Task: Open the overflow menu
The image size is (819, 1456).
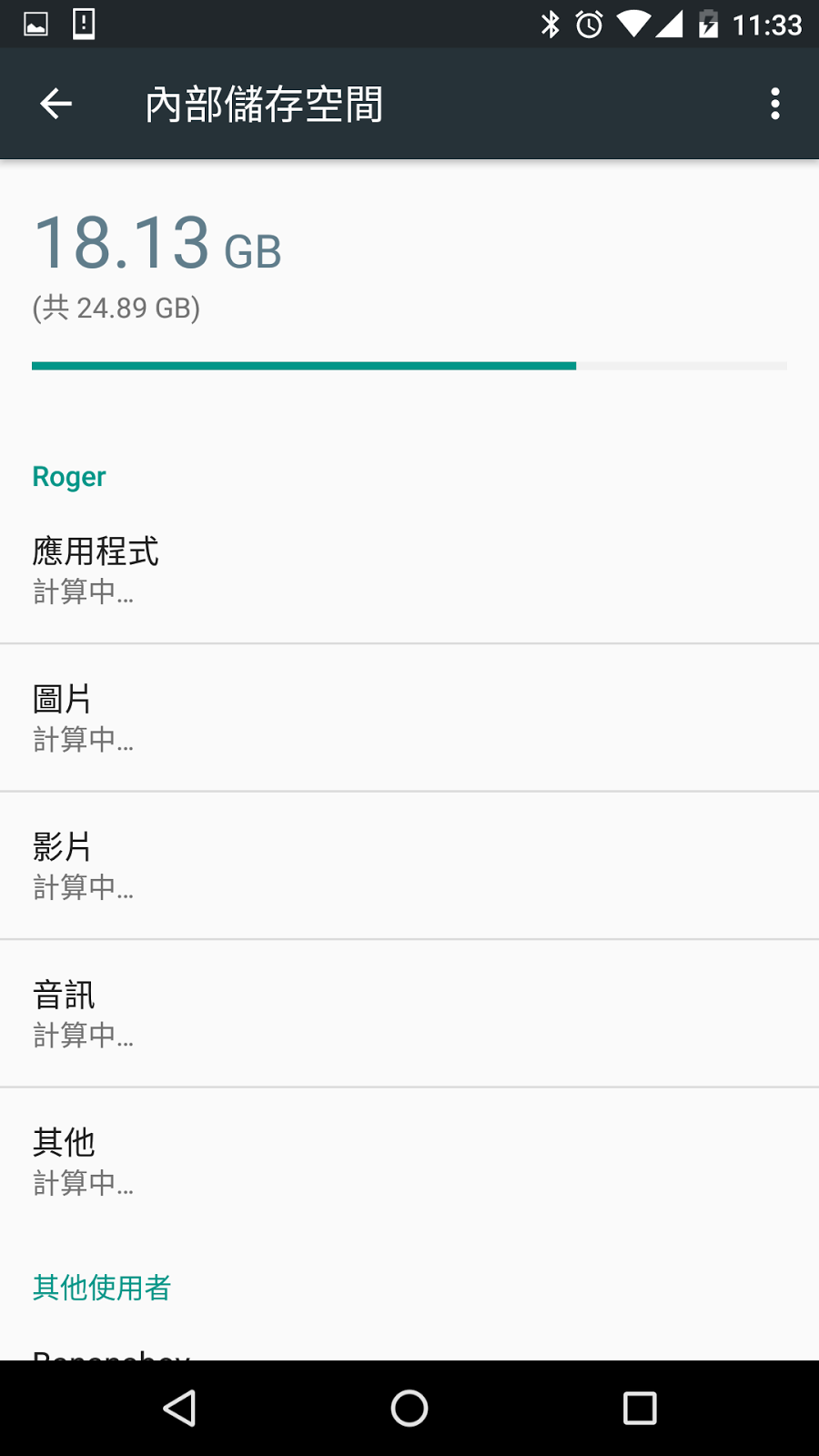Action: pyautogui.click(x=774, y=104)
